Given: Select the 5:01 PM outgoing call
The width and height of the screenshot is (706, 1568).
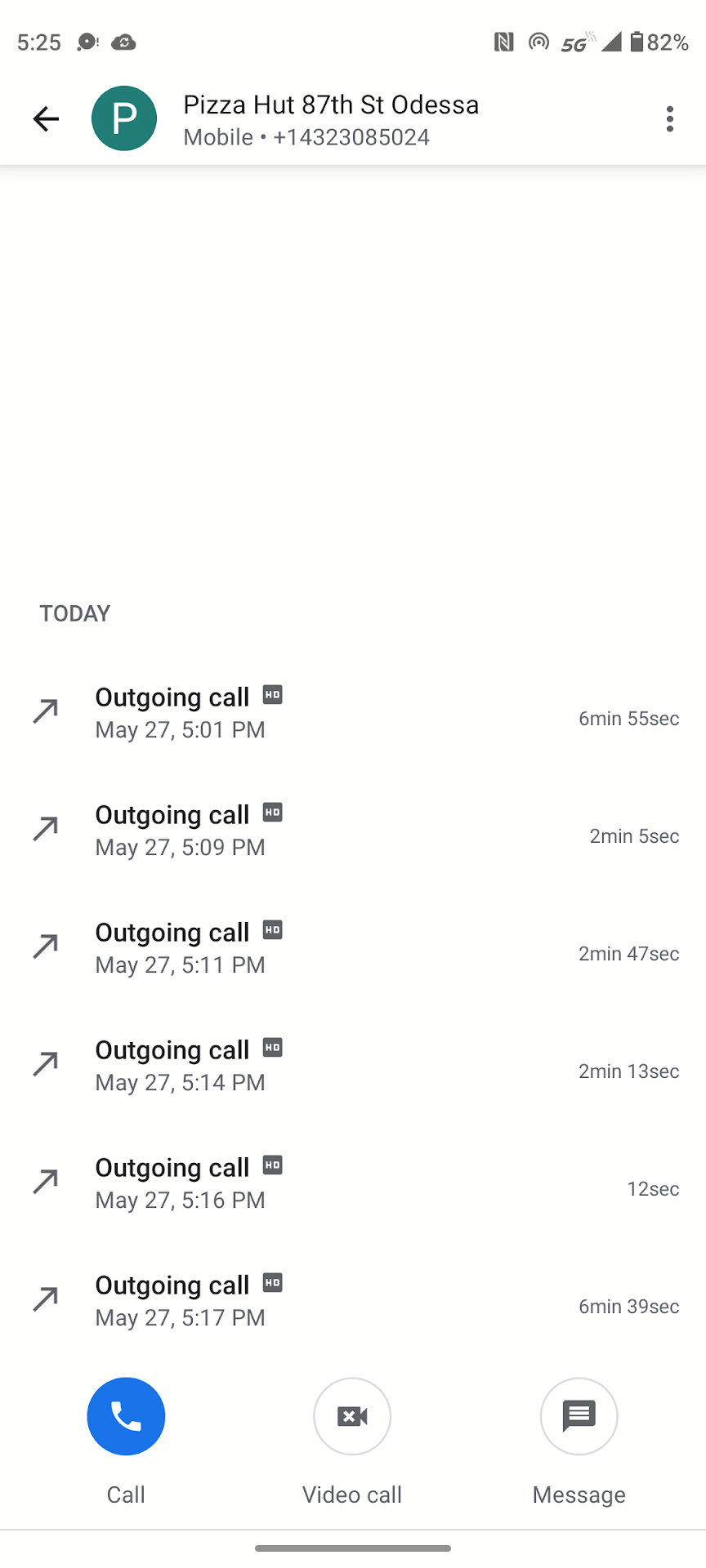Looking at the screenshot, I should 353,713.
